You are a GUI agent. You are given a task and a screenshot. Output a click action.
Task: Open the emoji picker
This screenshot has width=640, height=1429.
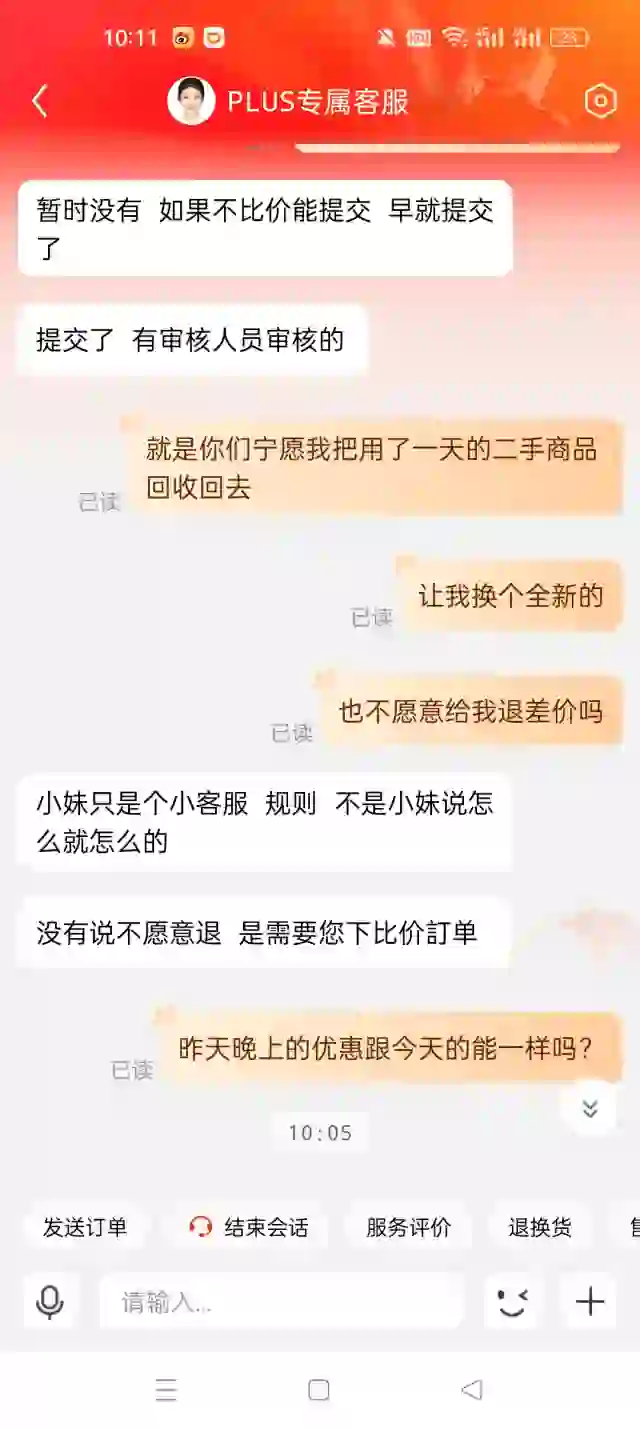(513, 1301)
